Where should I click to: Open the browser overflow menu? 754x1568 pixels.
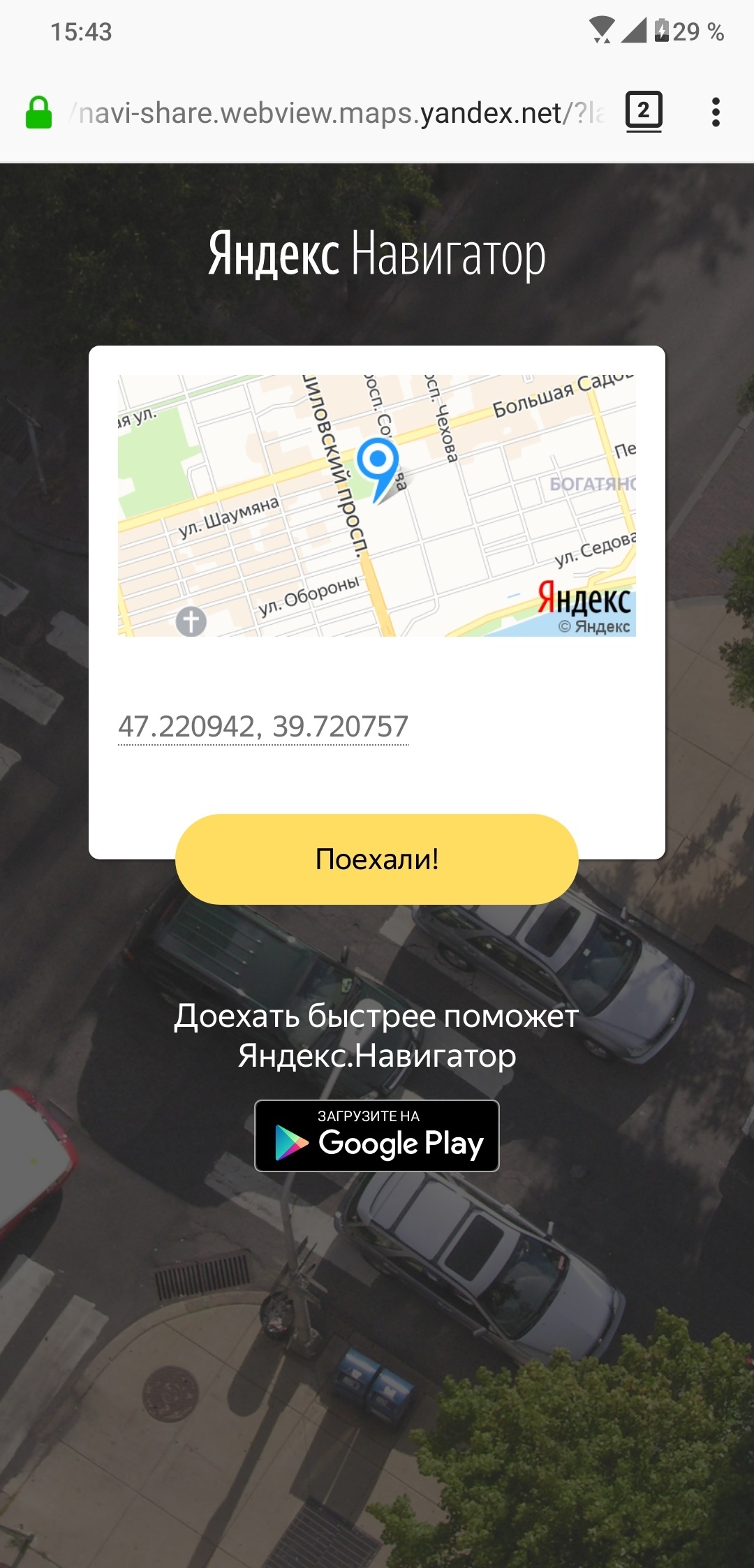click(715, 112)
